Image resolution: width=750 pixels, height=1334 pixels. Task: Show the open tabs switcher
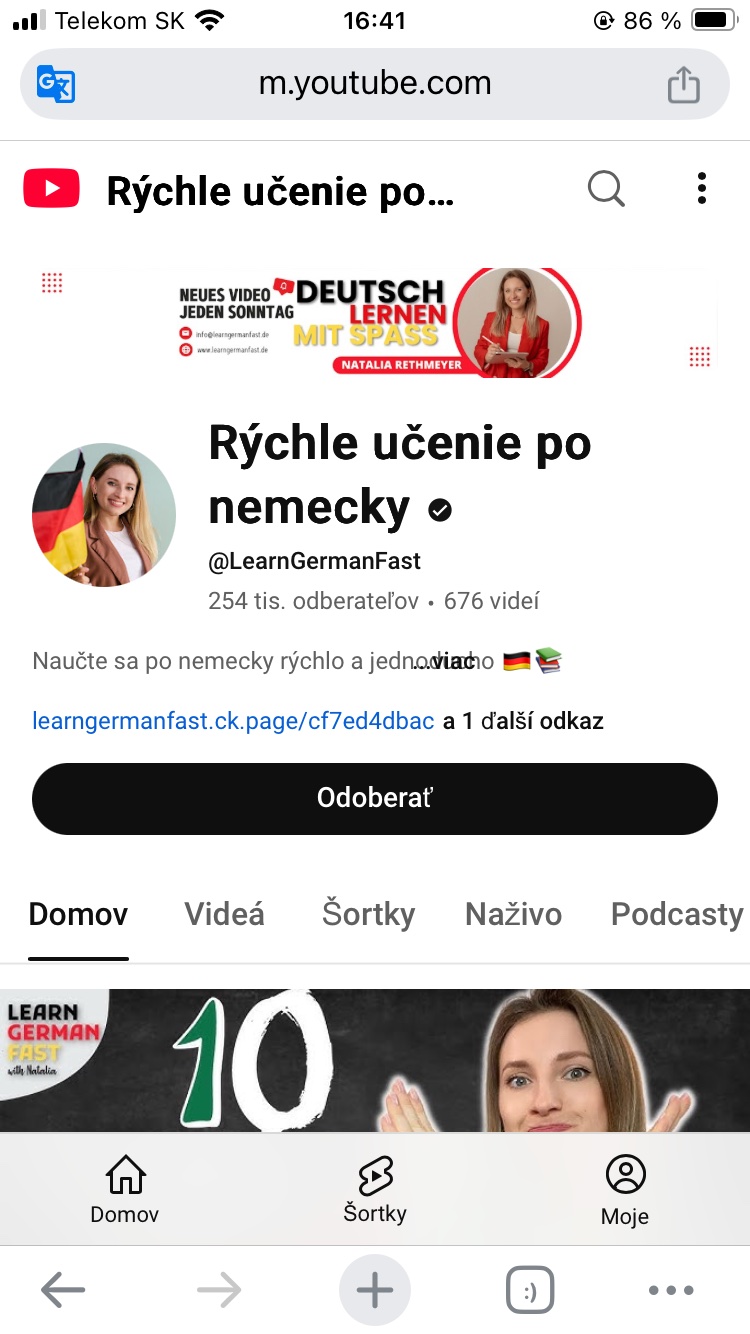[529, 1291]
